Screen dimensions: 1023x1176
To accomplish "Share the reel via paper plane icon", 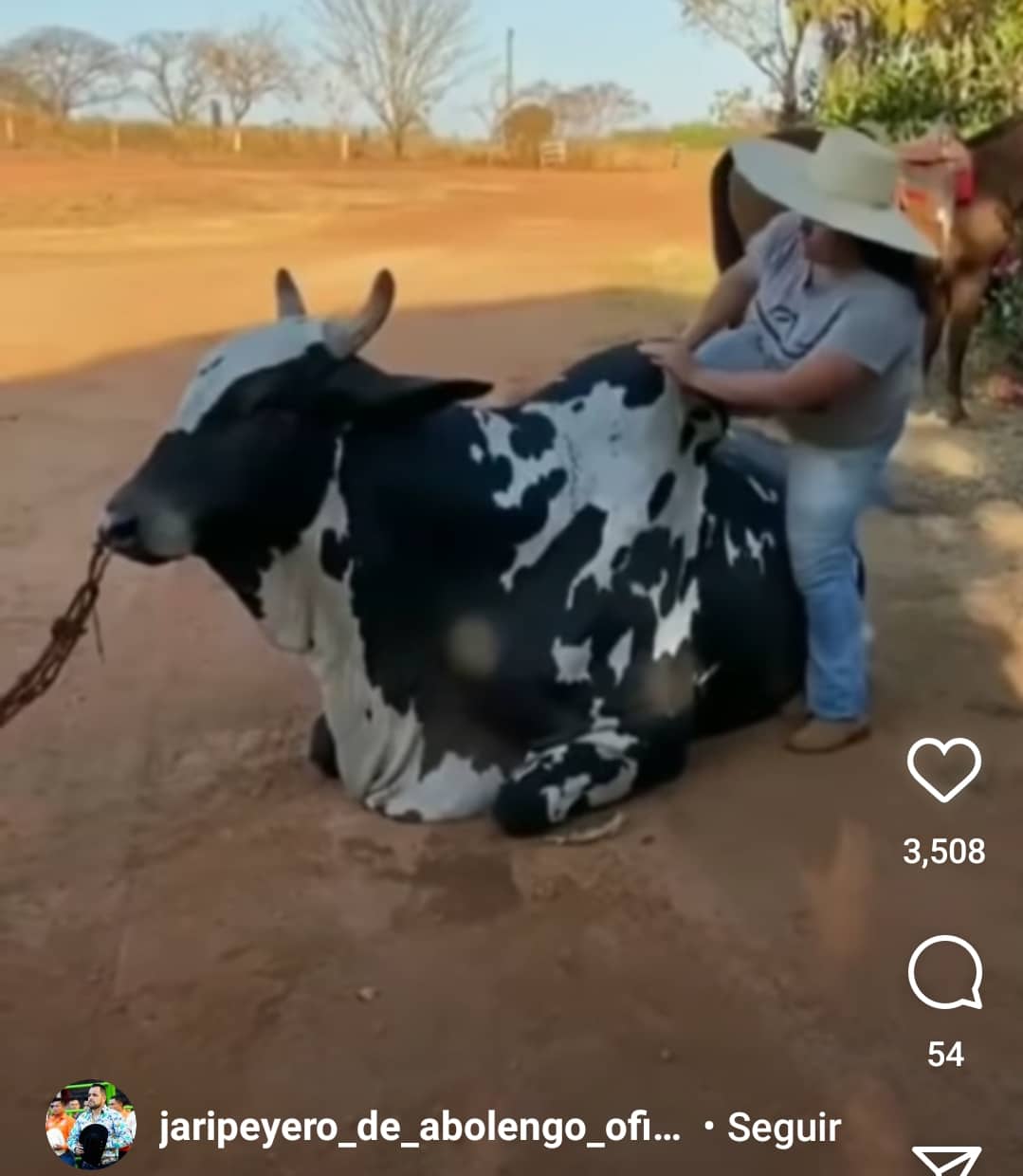I will click(945, 1162).
